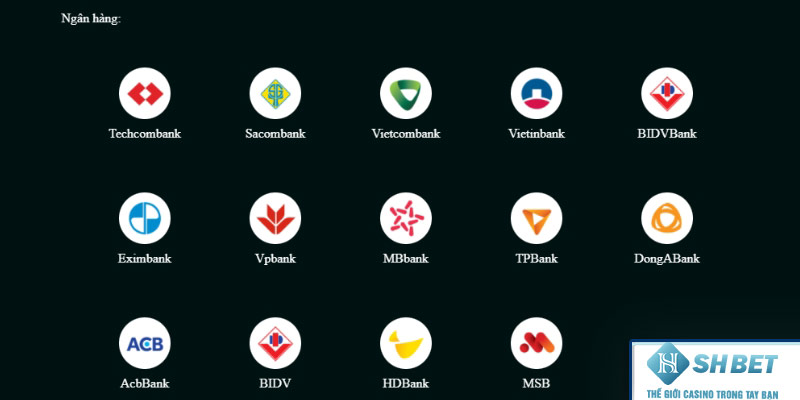
Task: Select the Vietinbank icon
Action: pyautogui.click(x=536, y=94)
